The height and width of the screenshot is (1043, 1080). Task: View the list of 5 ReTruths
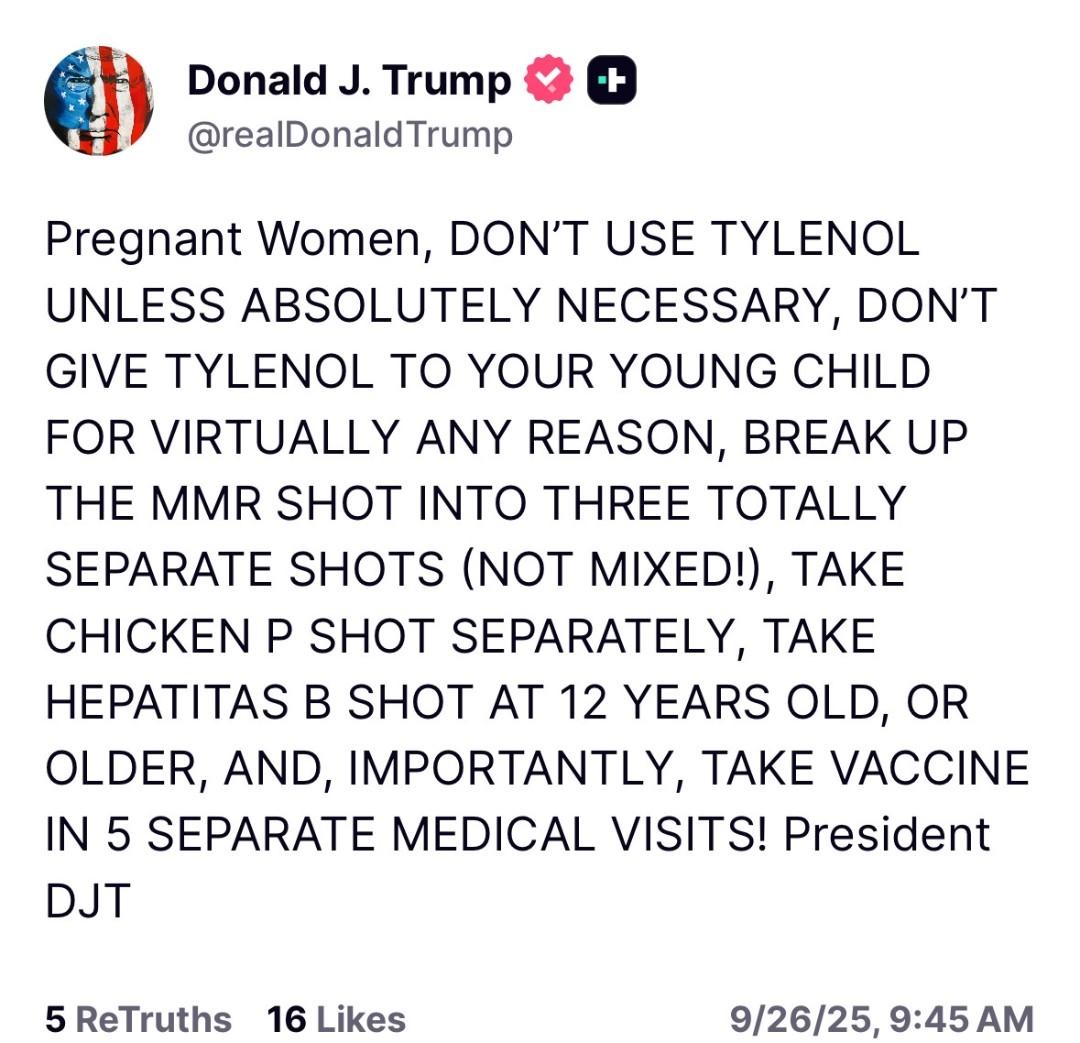click(x=138, y=1019)
